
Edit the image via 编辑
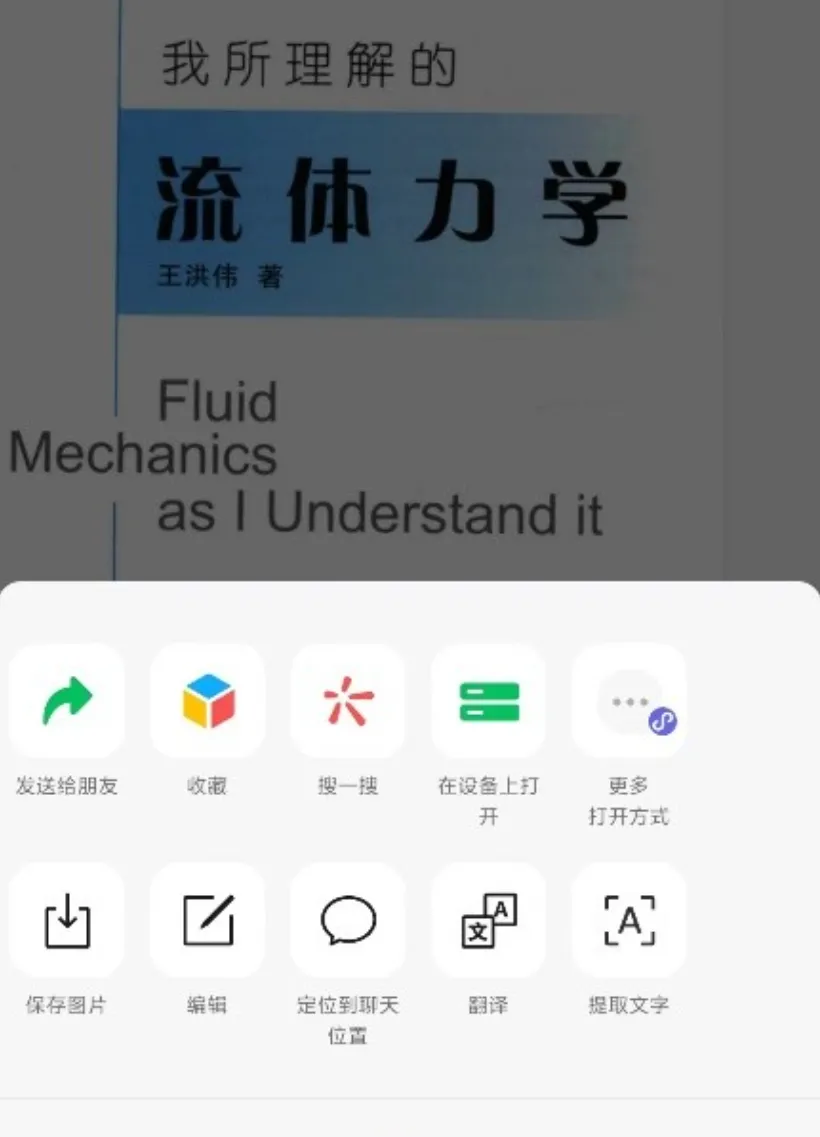tap(207, 920)
